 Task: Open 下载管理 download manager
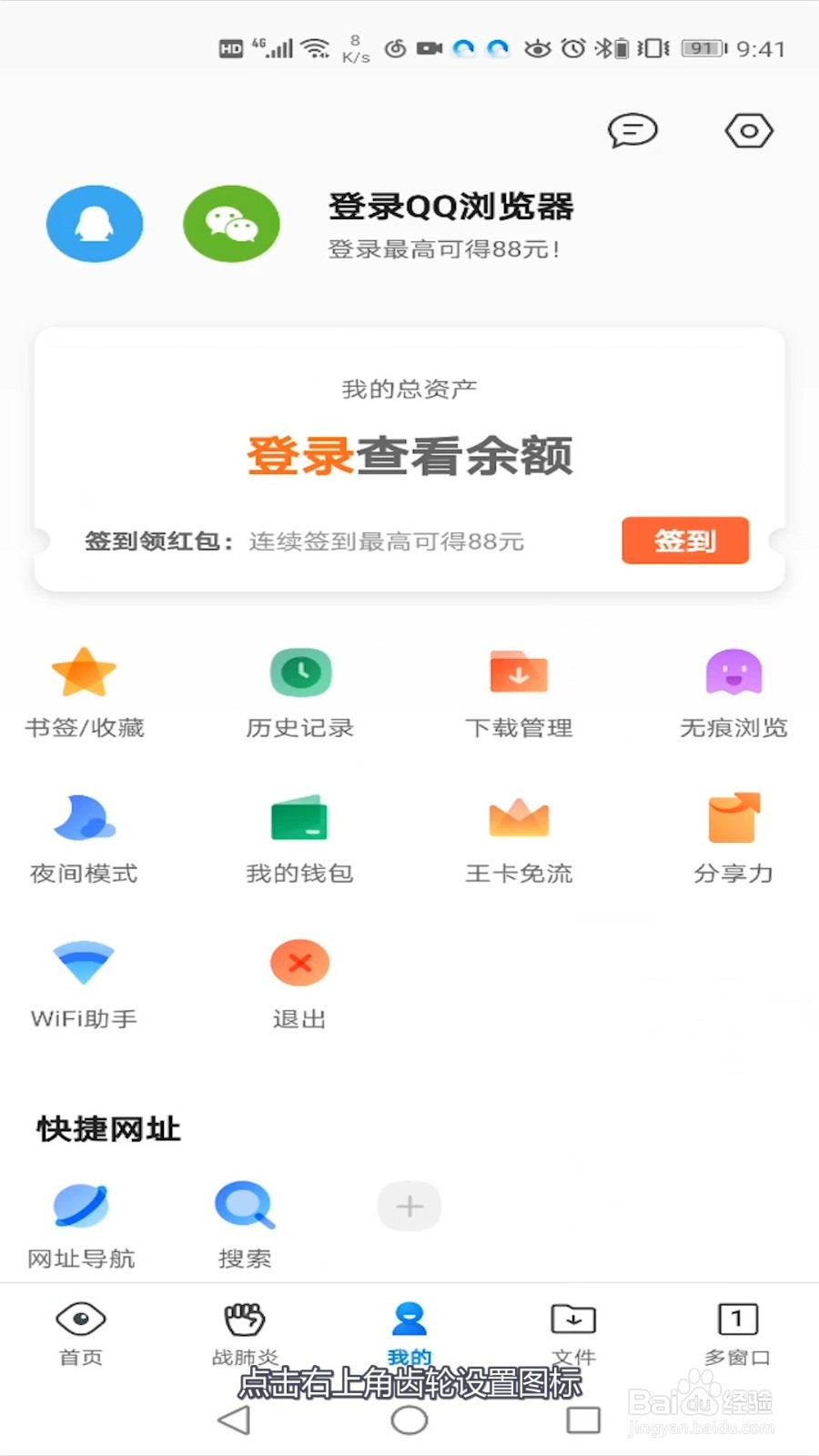(x=518, y=690)
